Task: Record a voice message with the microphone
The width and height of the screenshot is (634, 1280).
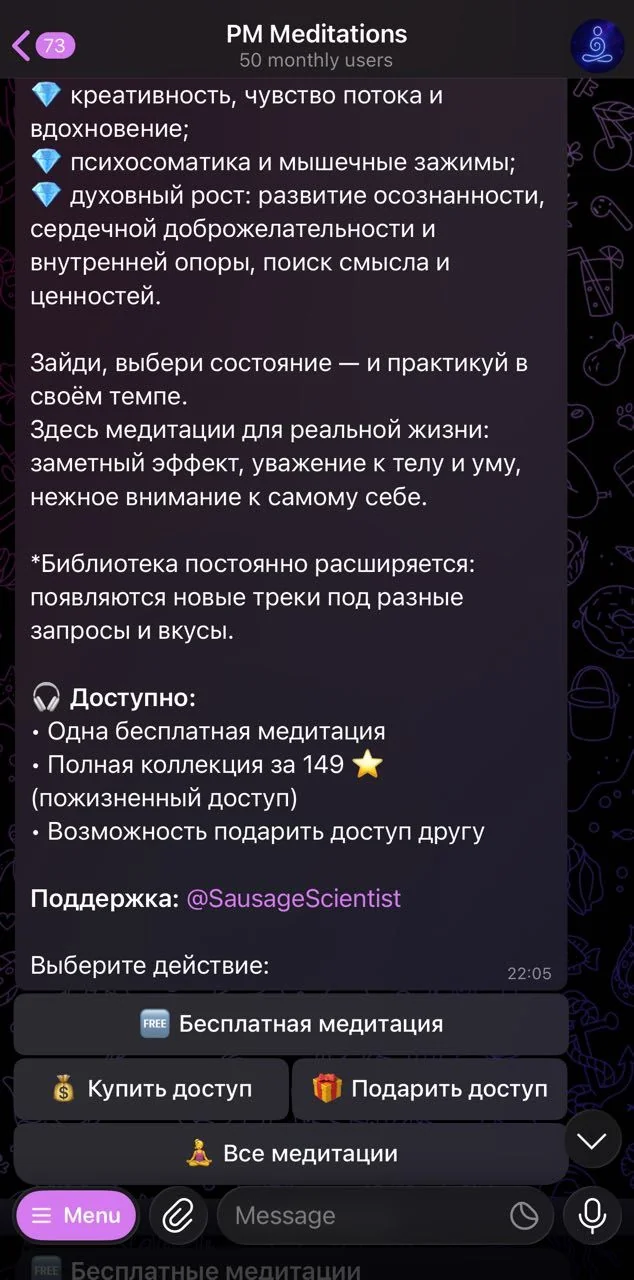Action: coord(592,1216)
